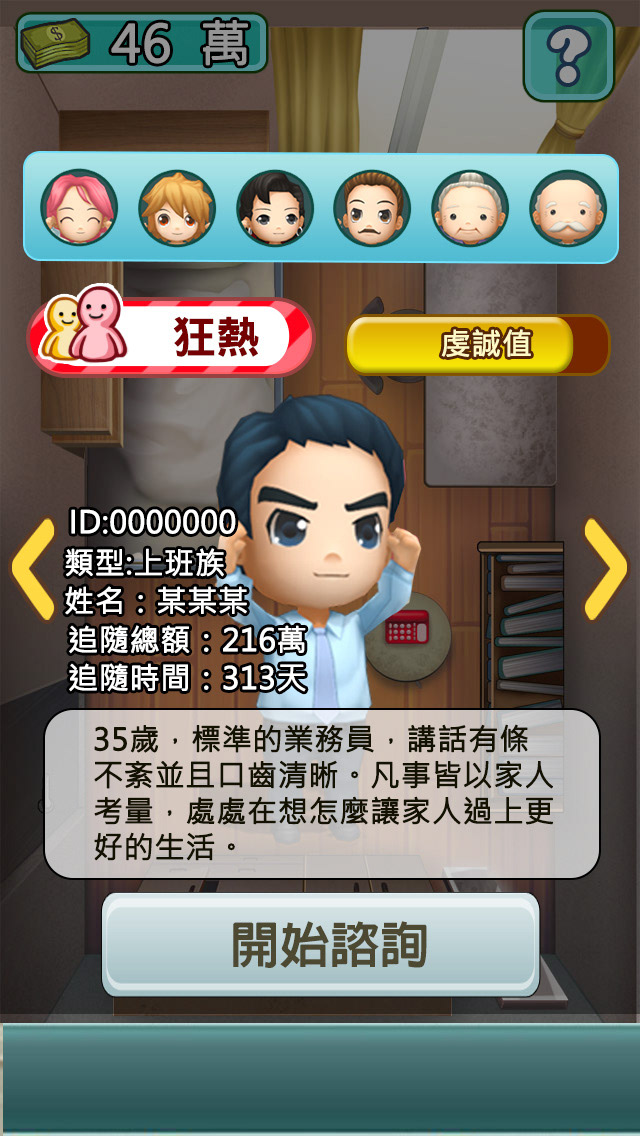Select the bald old man with white mustache
This screenshot has width=640, height=1136.
568,207
